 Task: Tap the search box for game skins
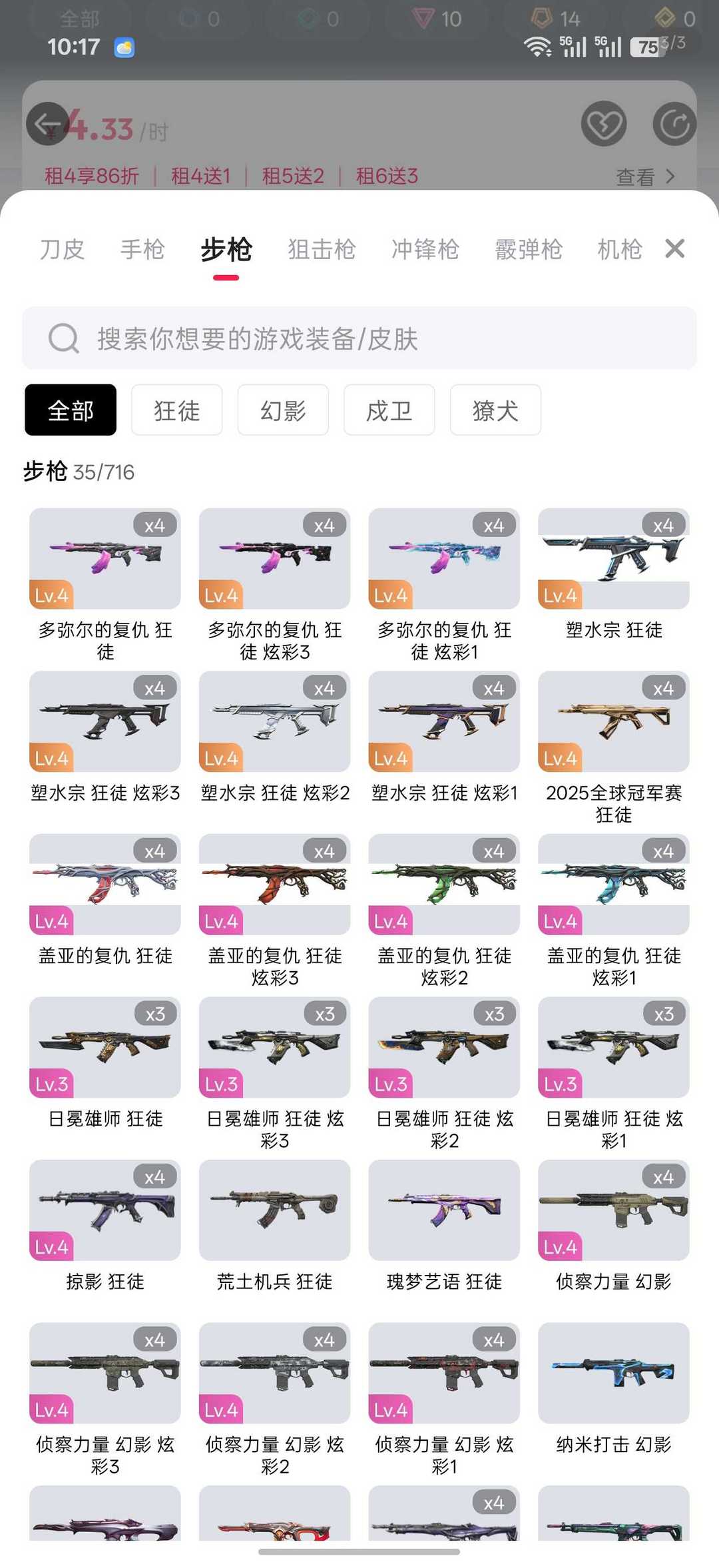[x=359, y=338]
